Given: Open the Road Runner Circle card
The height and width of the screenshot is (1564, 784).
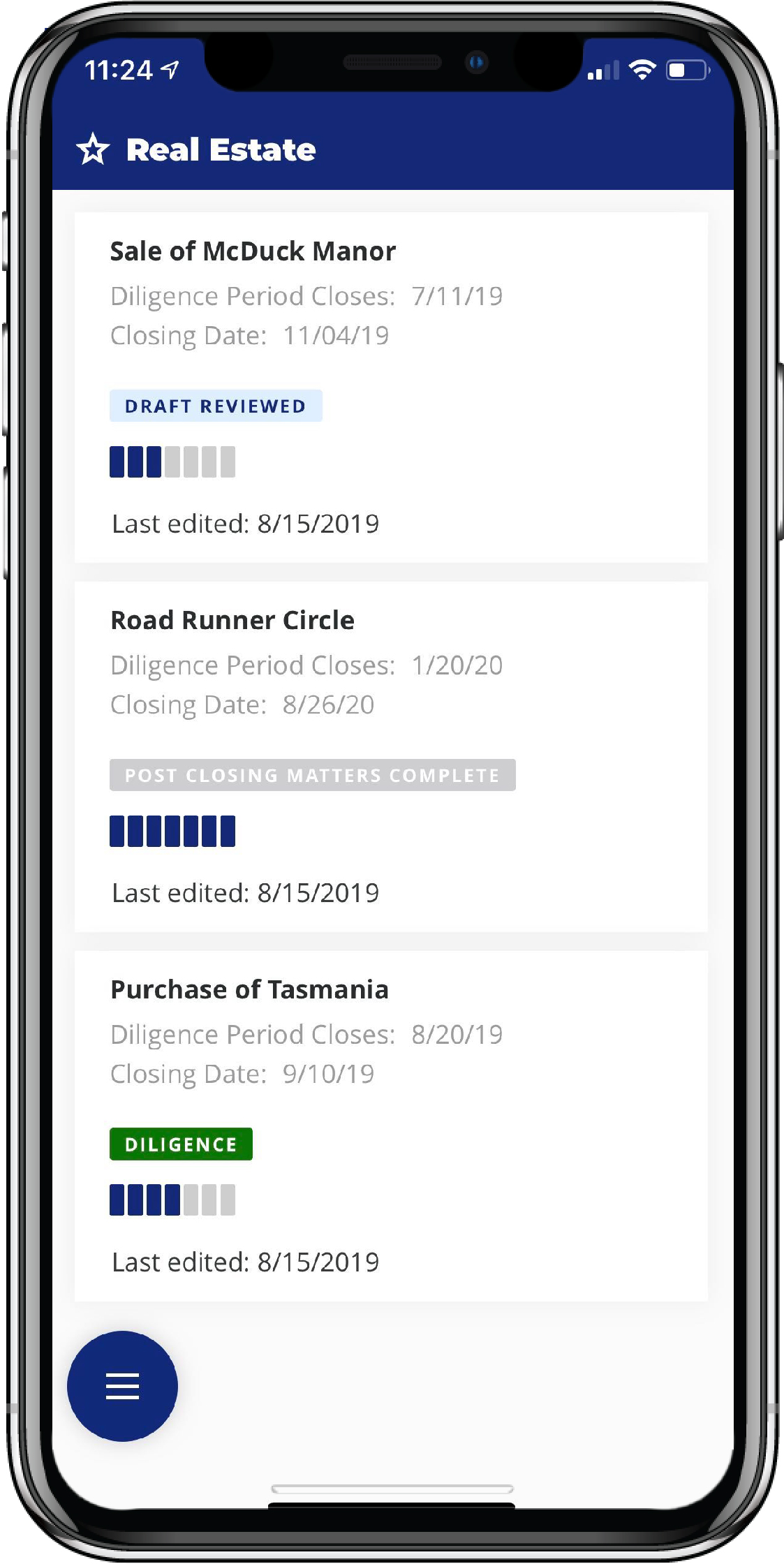Looking at the screenshot, I should (391, 756).
